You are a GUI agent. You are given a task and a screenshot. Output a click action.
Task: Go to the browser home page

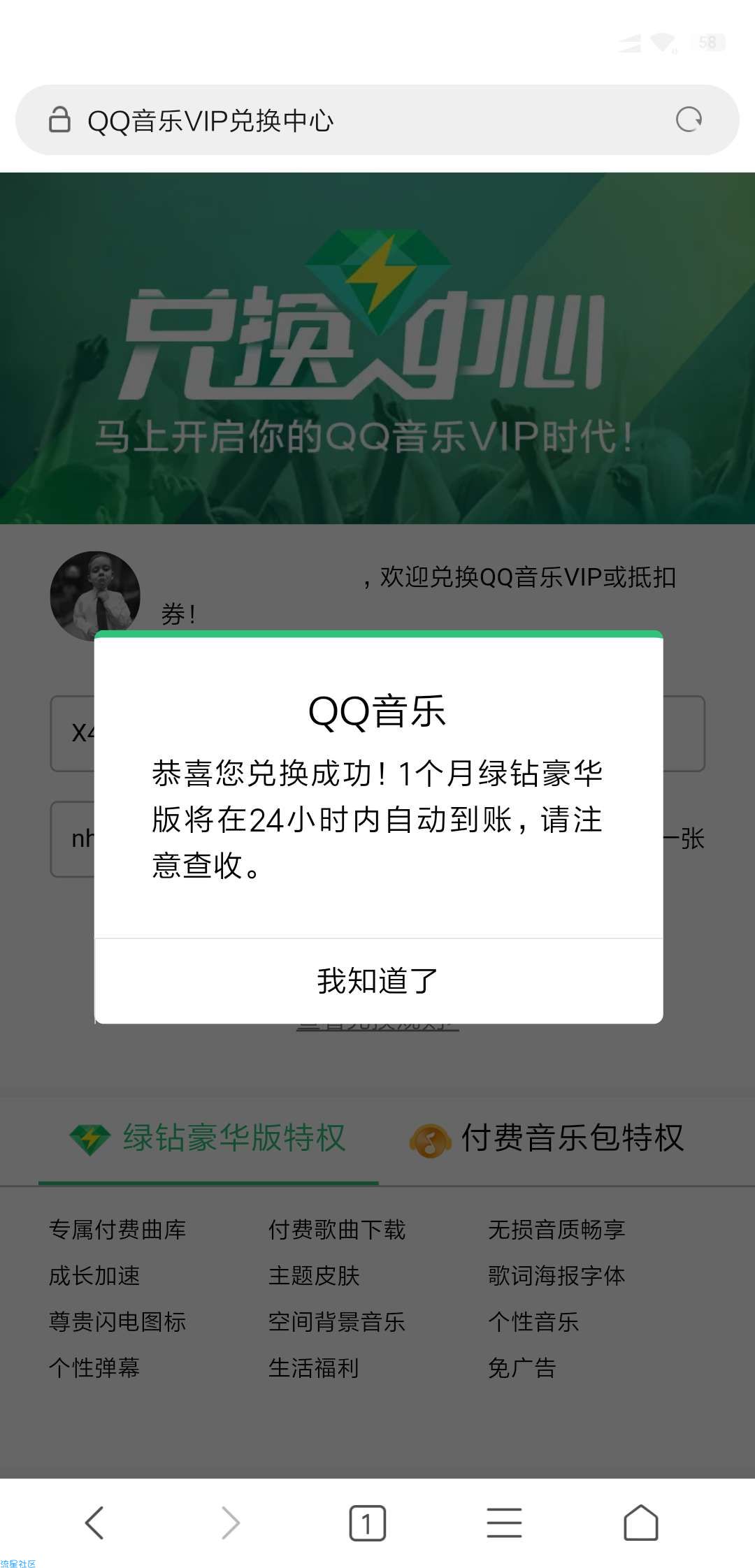640,1523
